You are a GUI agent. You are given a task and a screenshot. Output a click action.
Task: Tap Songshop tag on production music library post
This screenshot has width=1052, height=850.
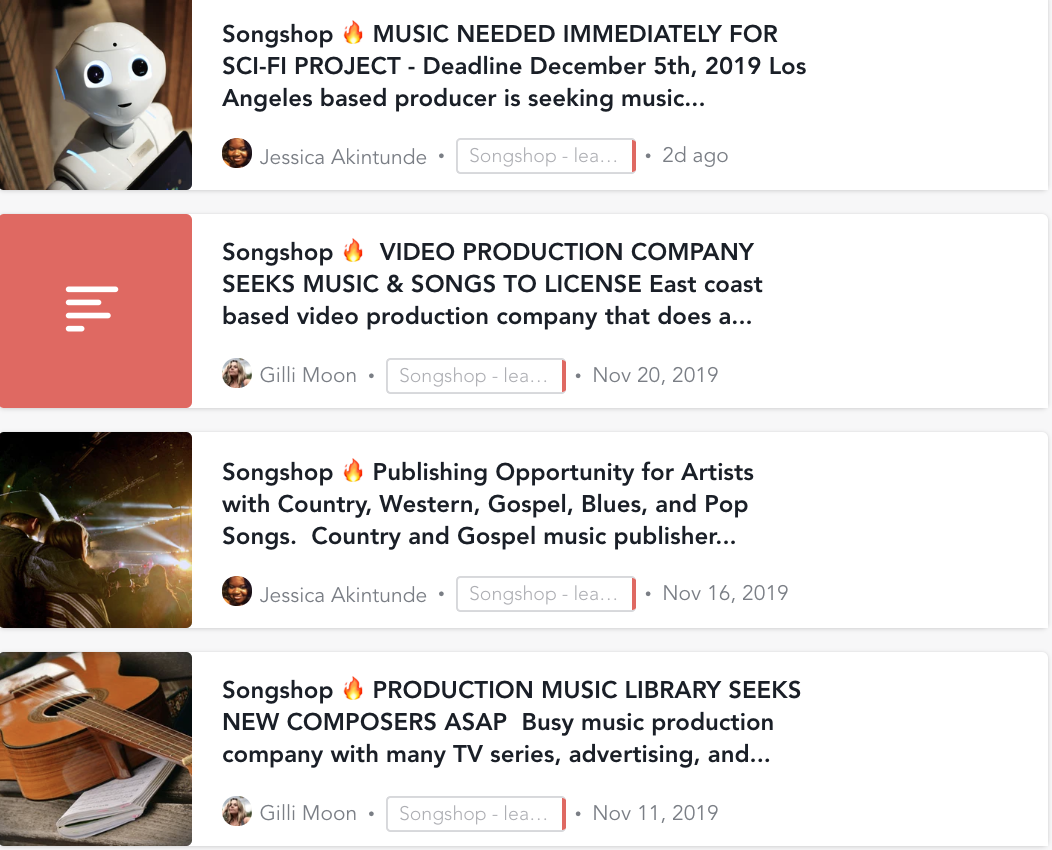tap(475, 813)
